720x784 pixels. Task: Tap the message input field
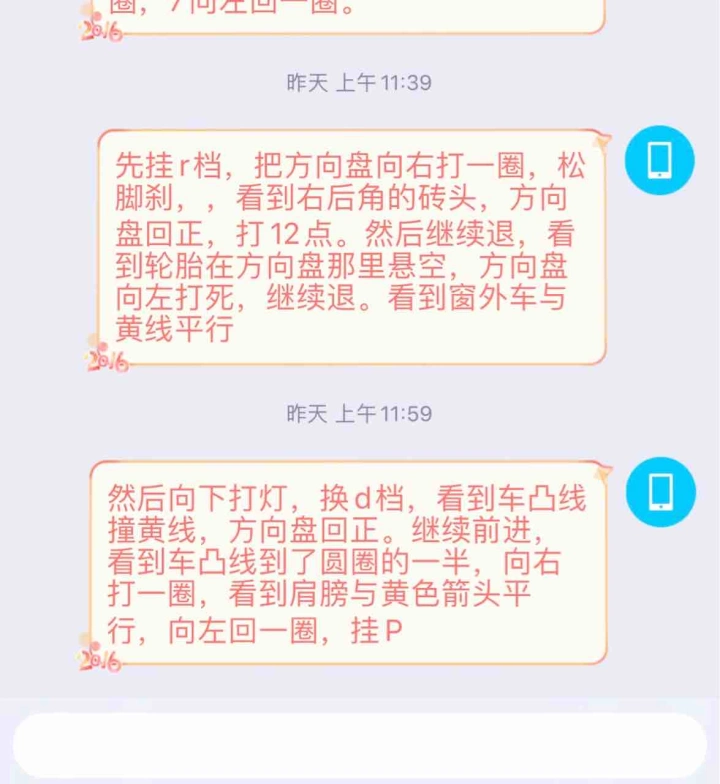(358, 744)
